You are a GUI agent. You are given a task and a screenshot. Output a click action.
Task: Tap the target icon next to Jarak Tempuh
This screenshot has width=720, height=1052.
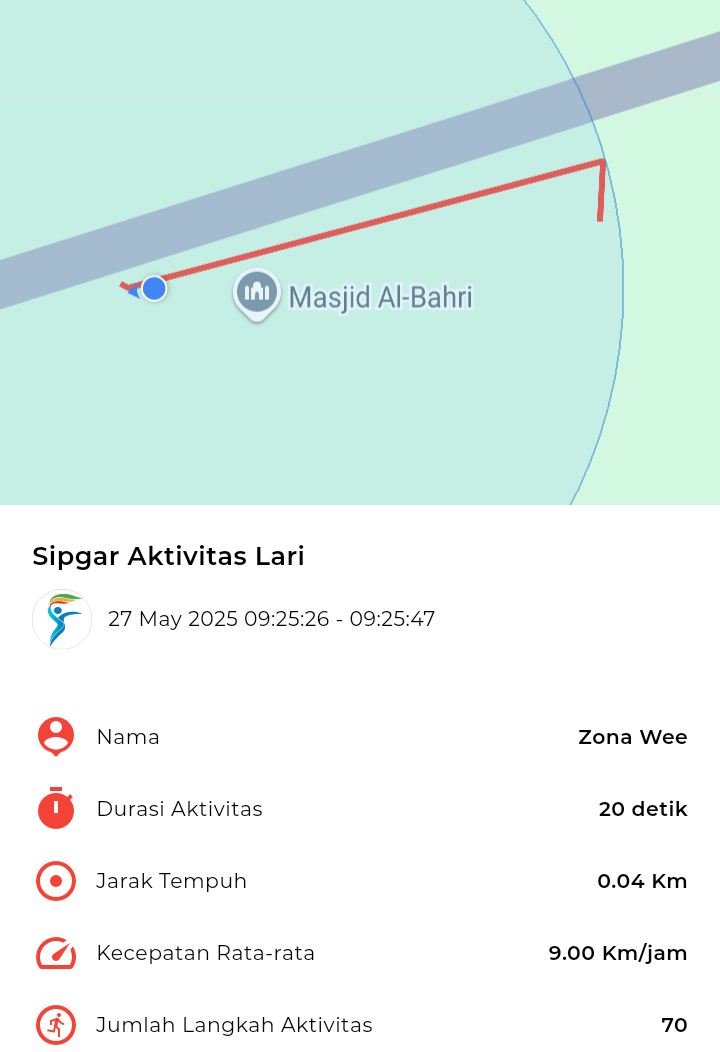pyautogui.click(x=55, y=881)
